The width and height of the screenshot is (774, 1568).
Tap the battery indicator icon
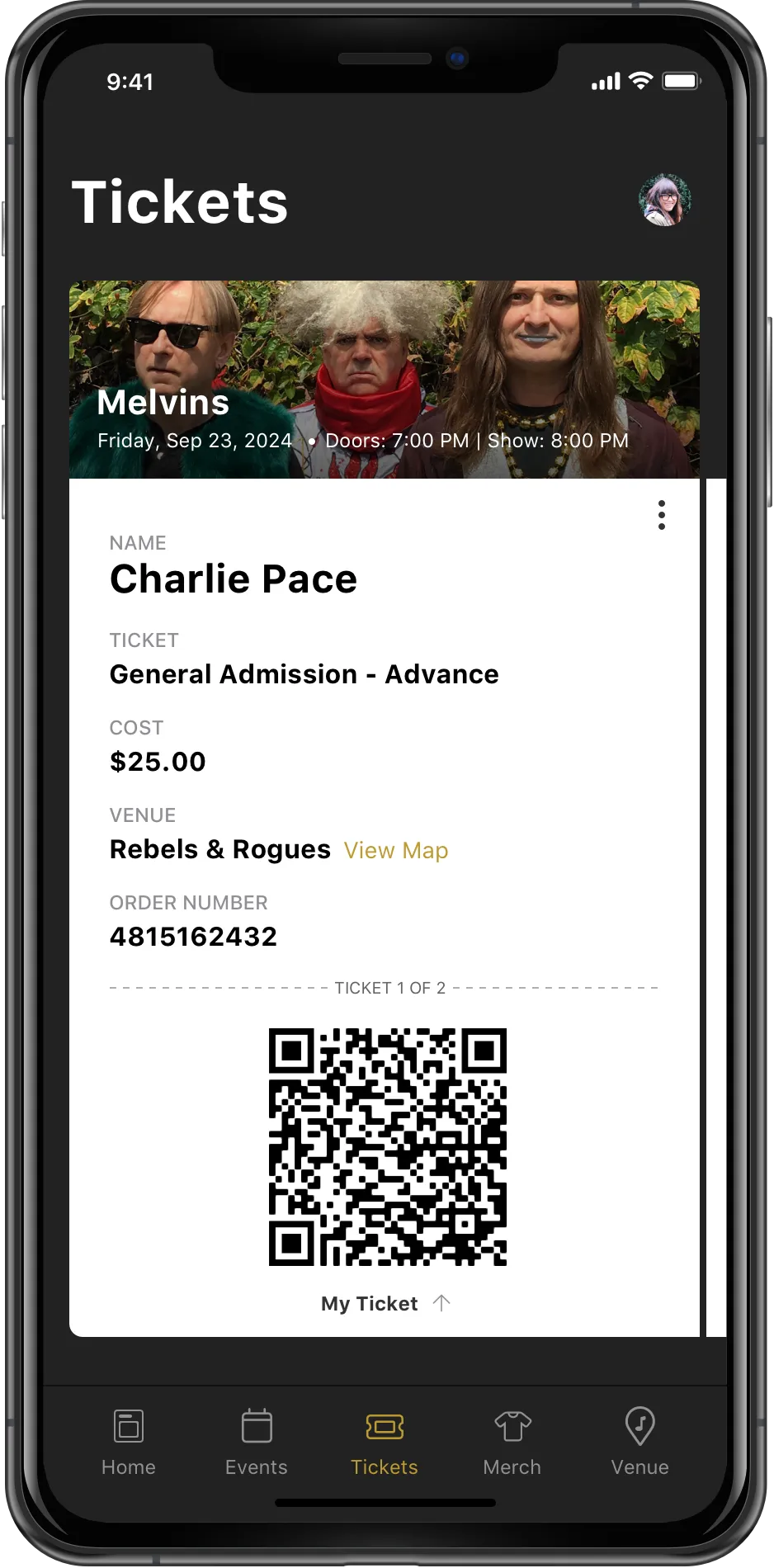click(682, 81)
